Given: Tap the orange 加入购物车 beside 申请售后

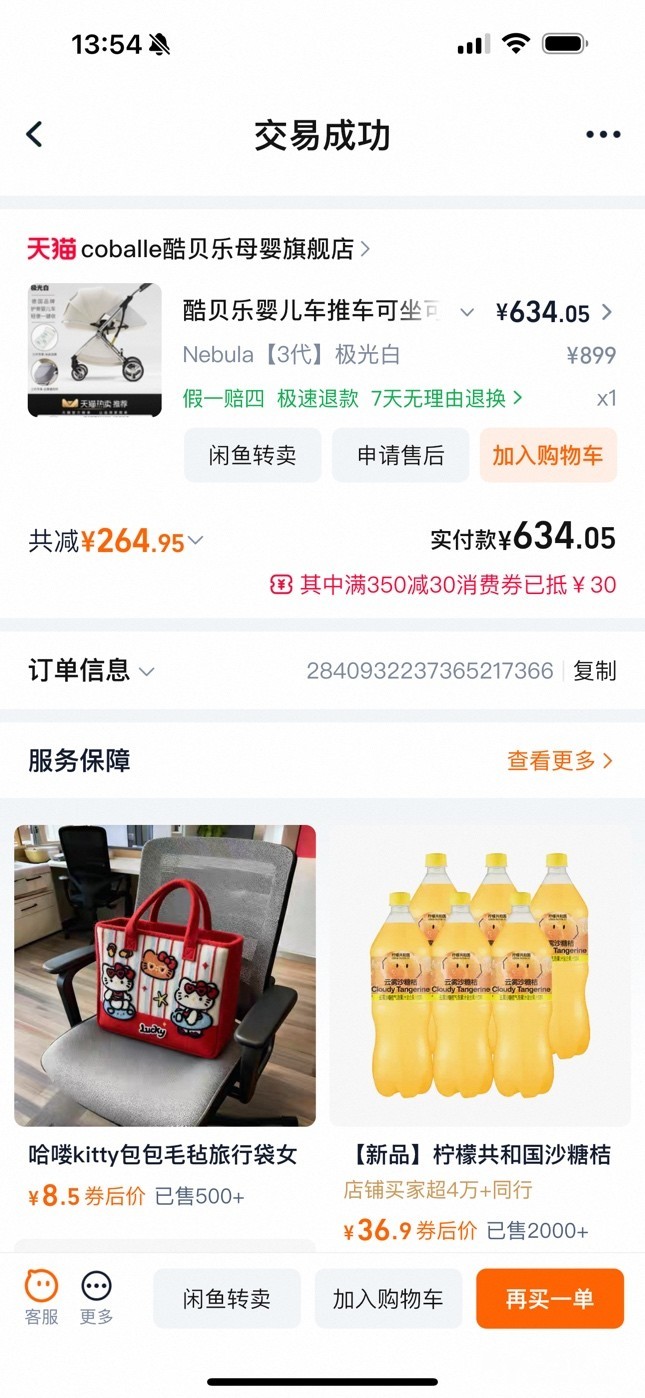Looking at the screenshot, I should tap(548, 456).
